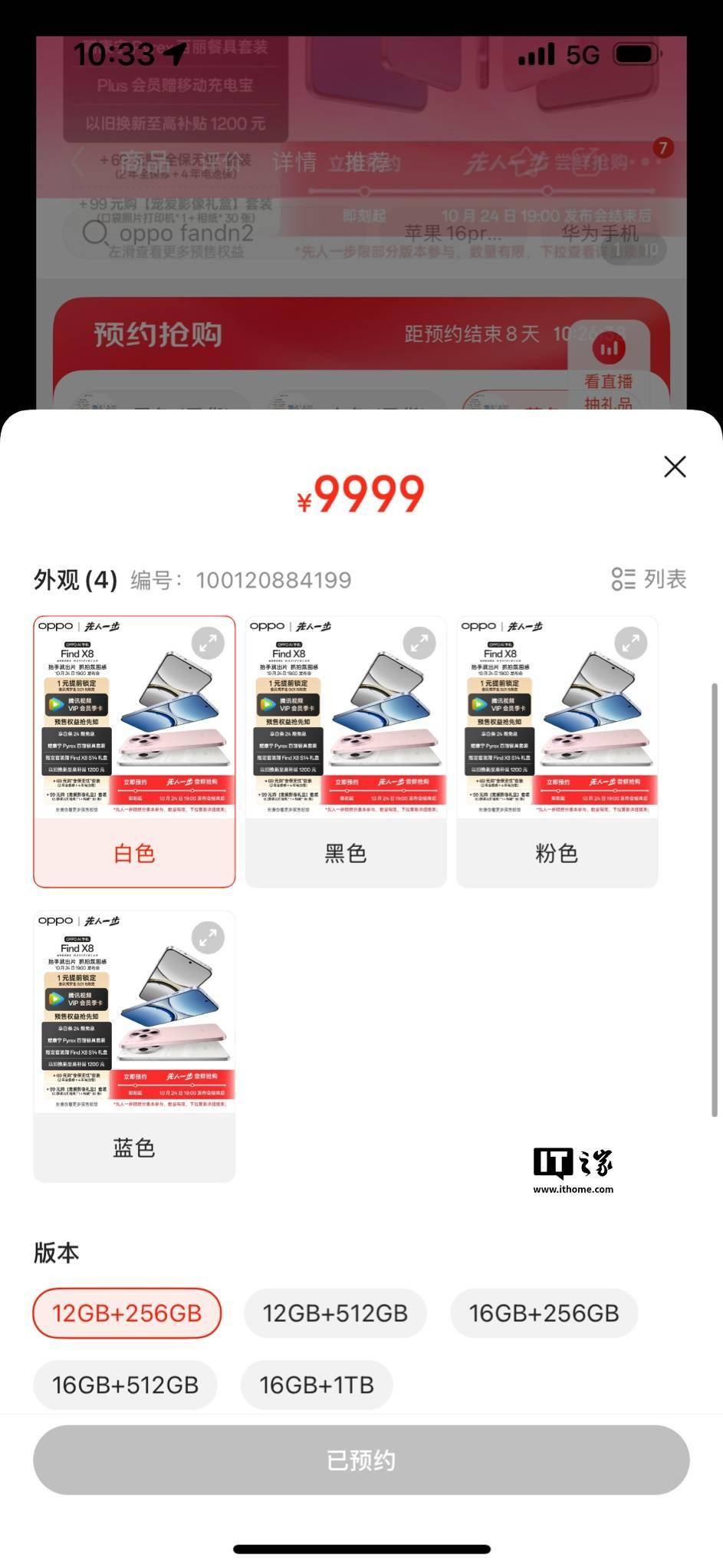This screenshot has height=1568, width=723.
Task: Expand the 黑色 product image
Action: point(419,644)
